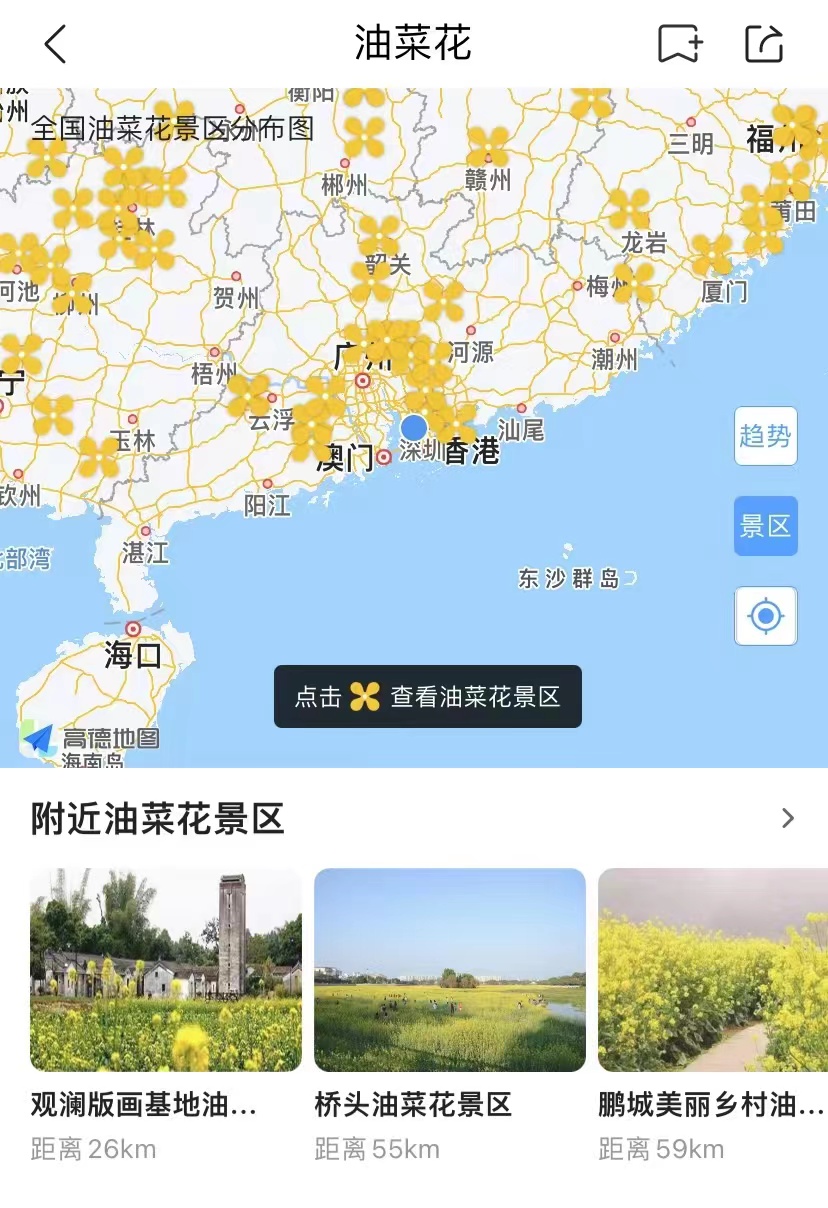This screenshot has width=828, height=1208.
Task: Tap the back arrow to return
Action: (55, 44)
